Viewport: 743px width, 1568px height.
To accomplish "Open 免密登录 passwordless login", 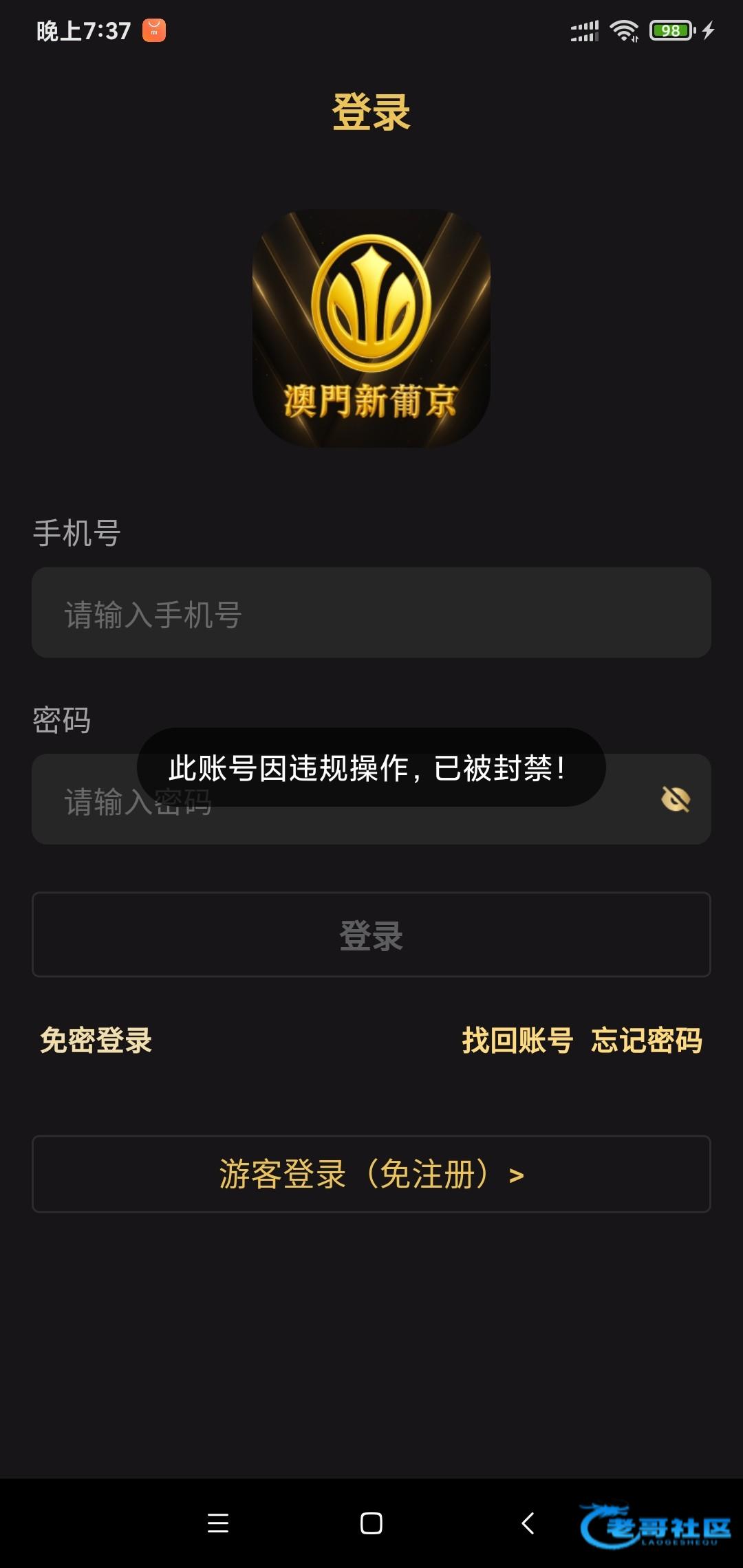I will (x=96, y=1040).
